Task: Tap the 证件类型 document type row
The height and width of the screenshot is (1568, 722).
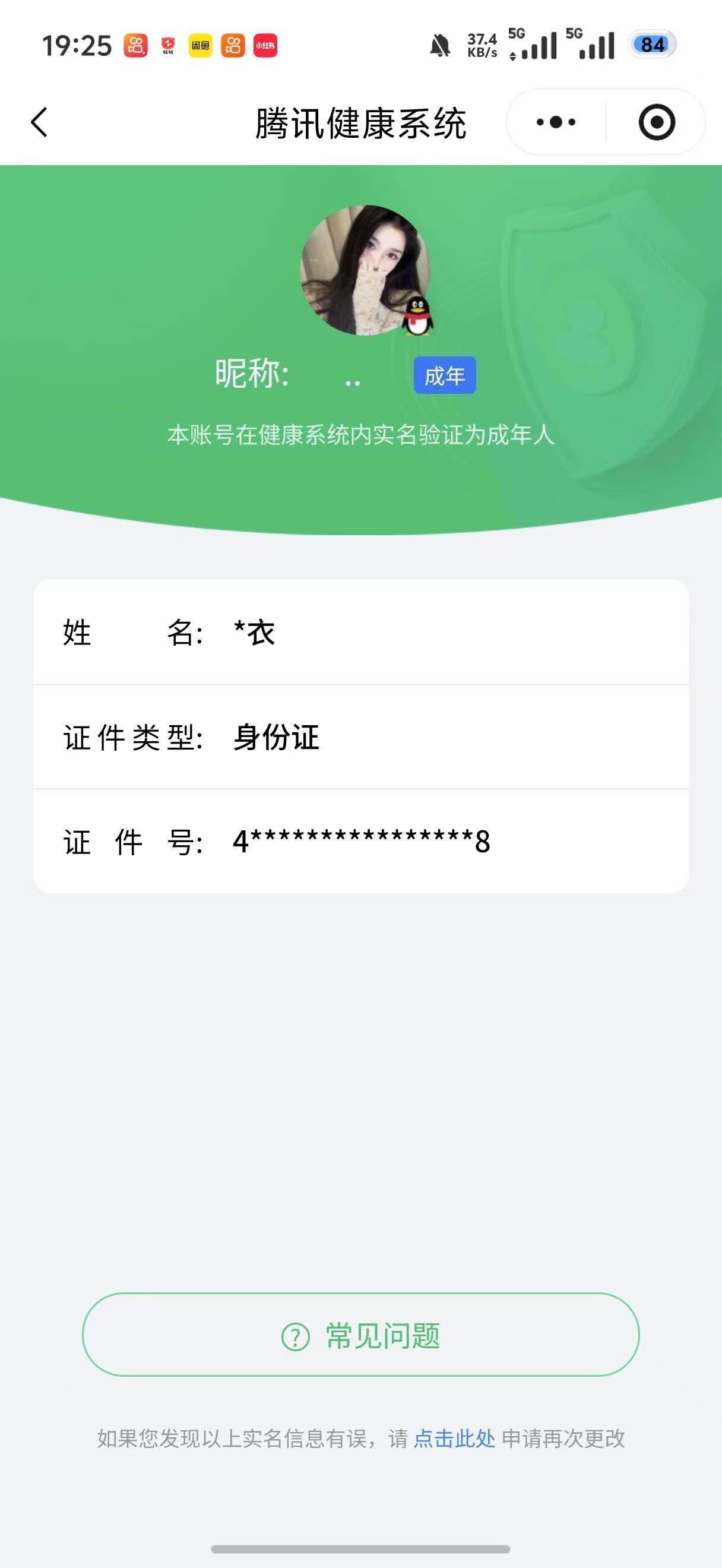Action: [360, 738]
